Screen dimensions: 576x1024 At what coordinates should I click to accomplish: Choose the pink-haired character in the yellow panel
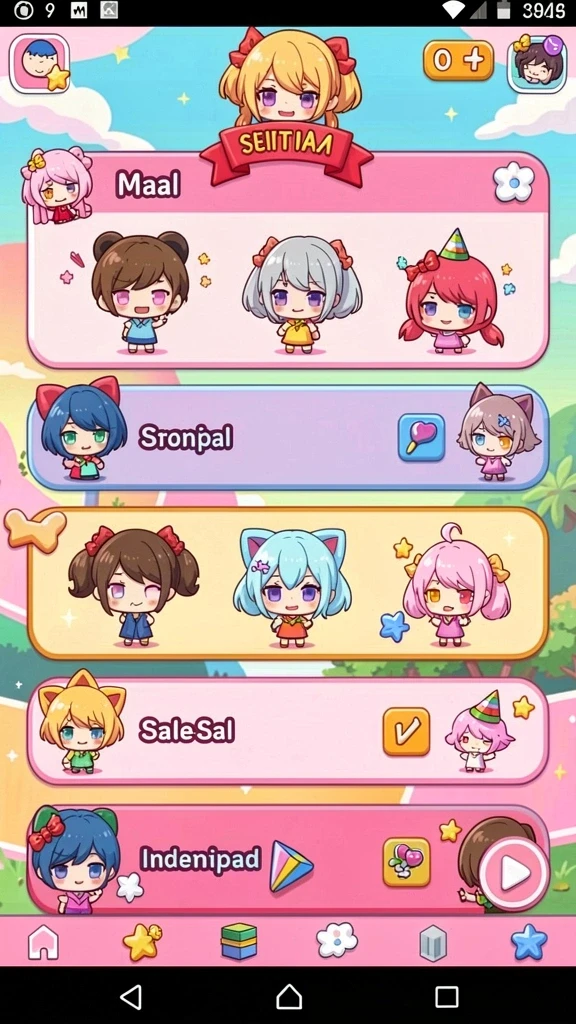point(456,584)
